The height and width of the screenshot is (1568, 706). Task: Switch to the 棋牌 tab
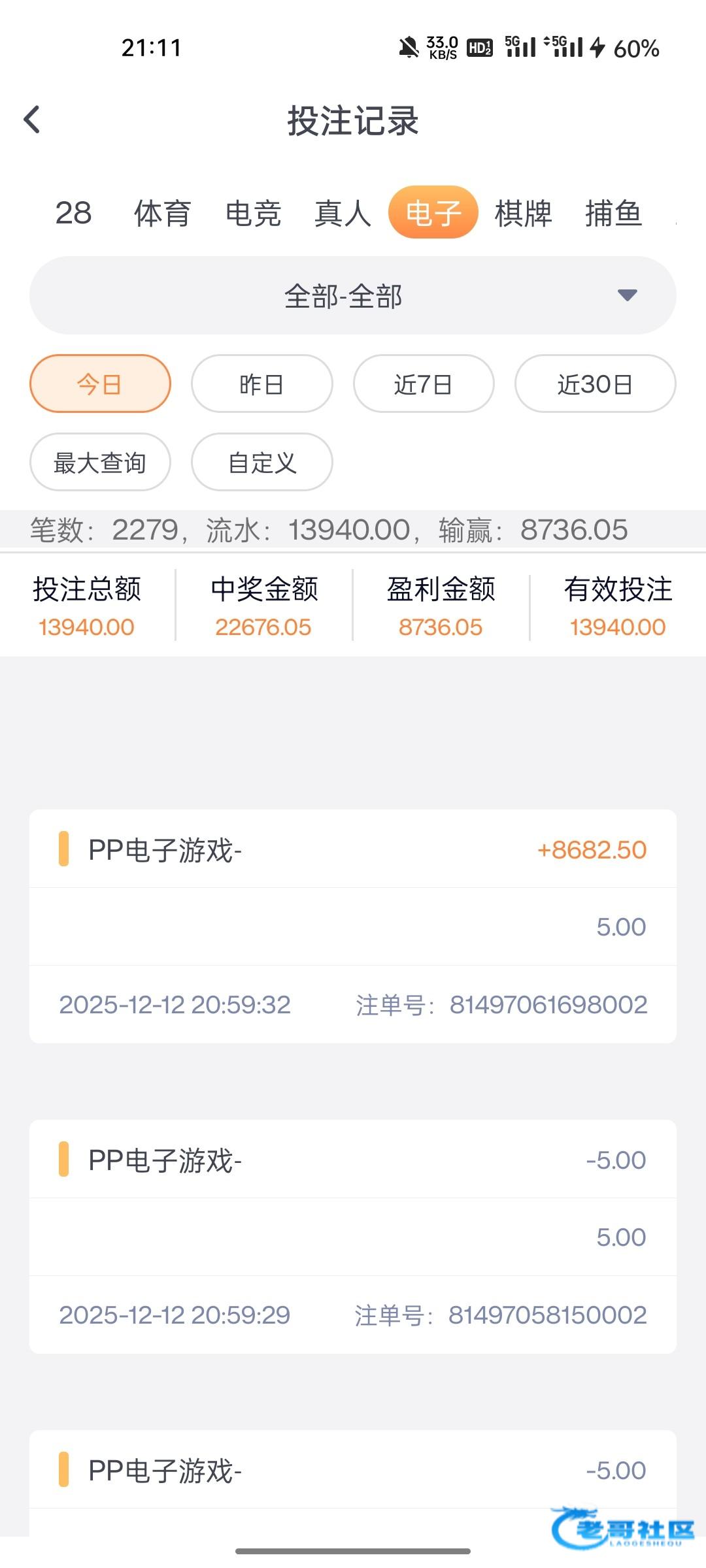click(x=523, y=213)
